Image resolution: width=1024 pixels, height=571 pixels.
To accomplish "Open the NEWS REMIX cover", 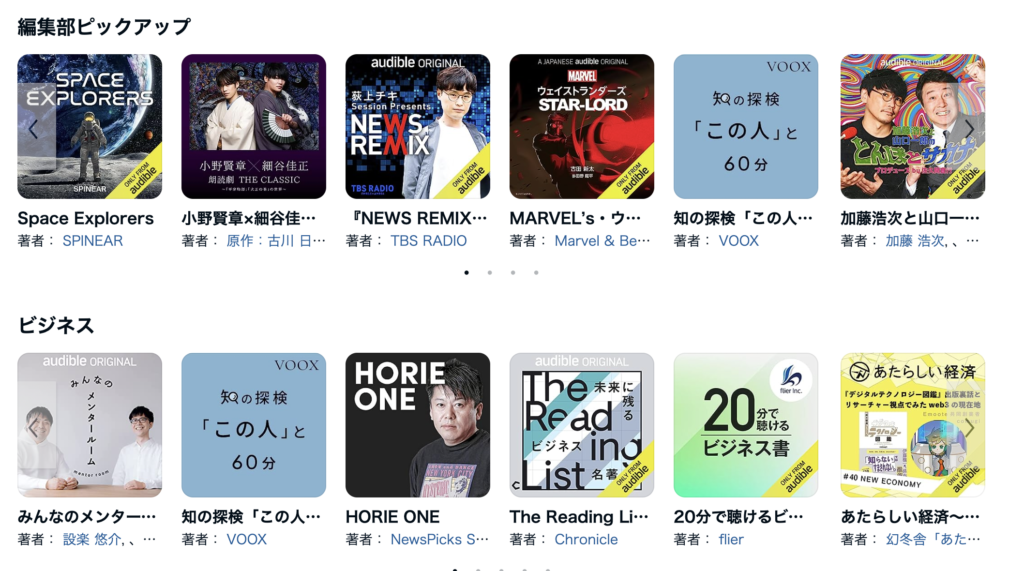I will (417, 126).
